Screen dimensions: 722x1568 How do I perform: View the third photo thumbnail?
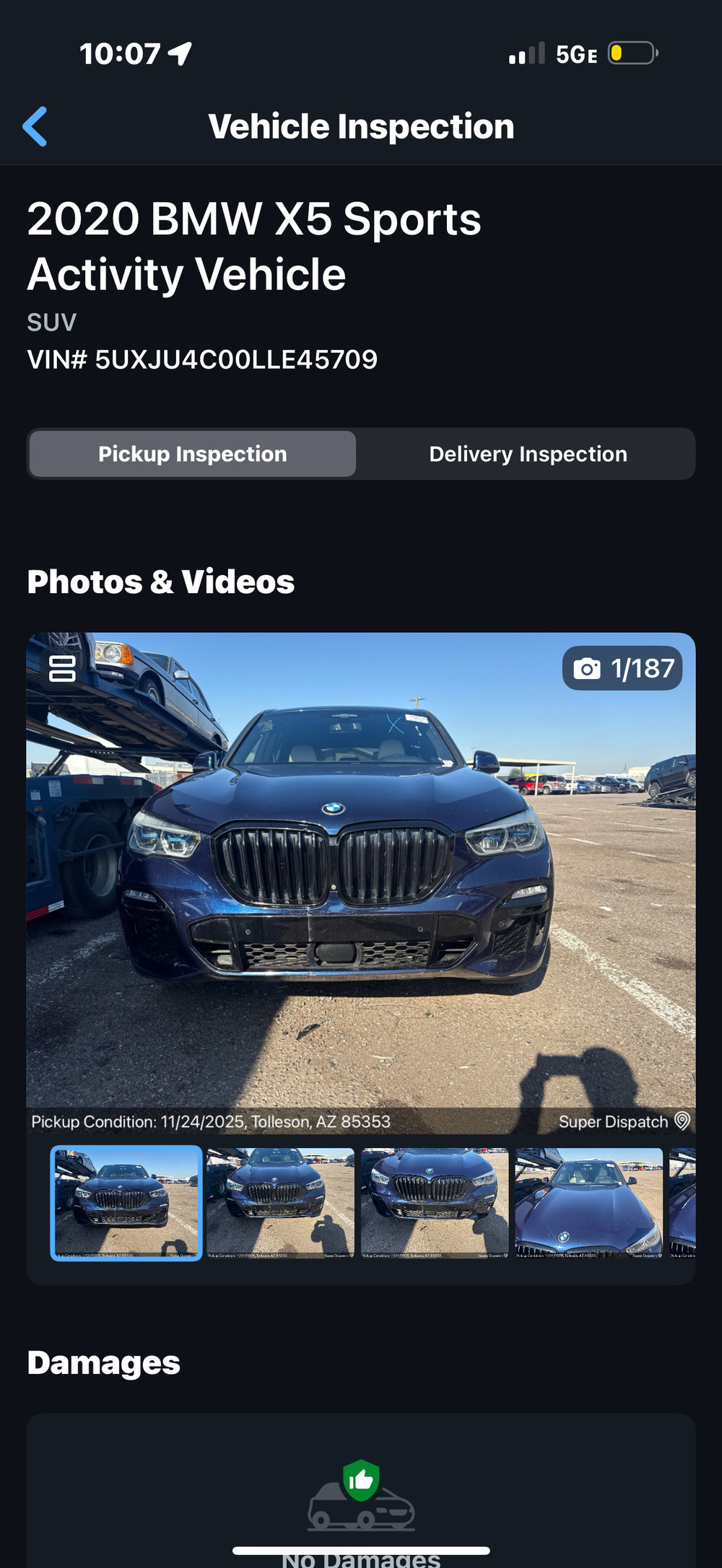[435, 1202]
